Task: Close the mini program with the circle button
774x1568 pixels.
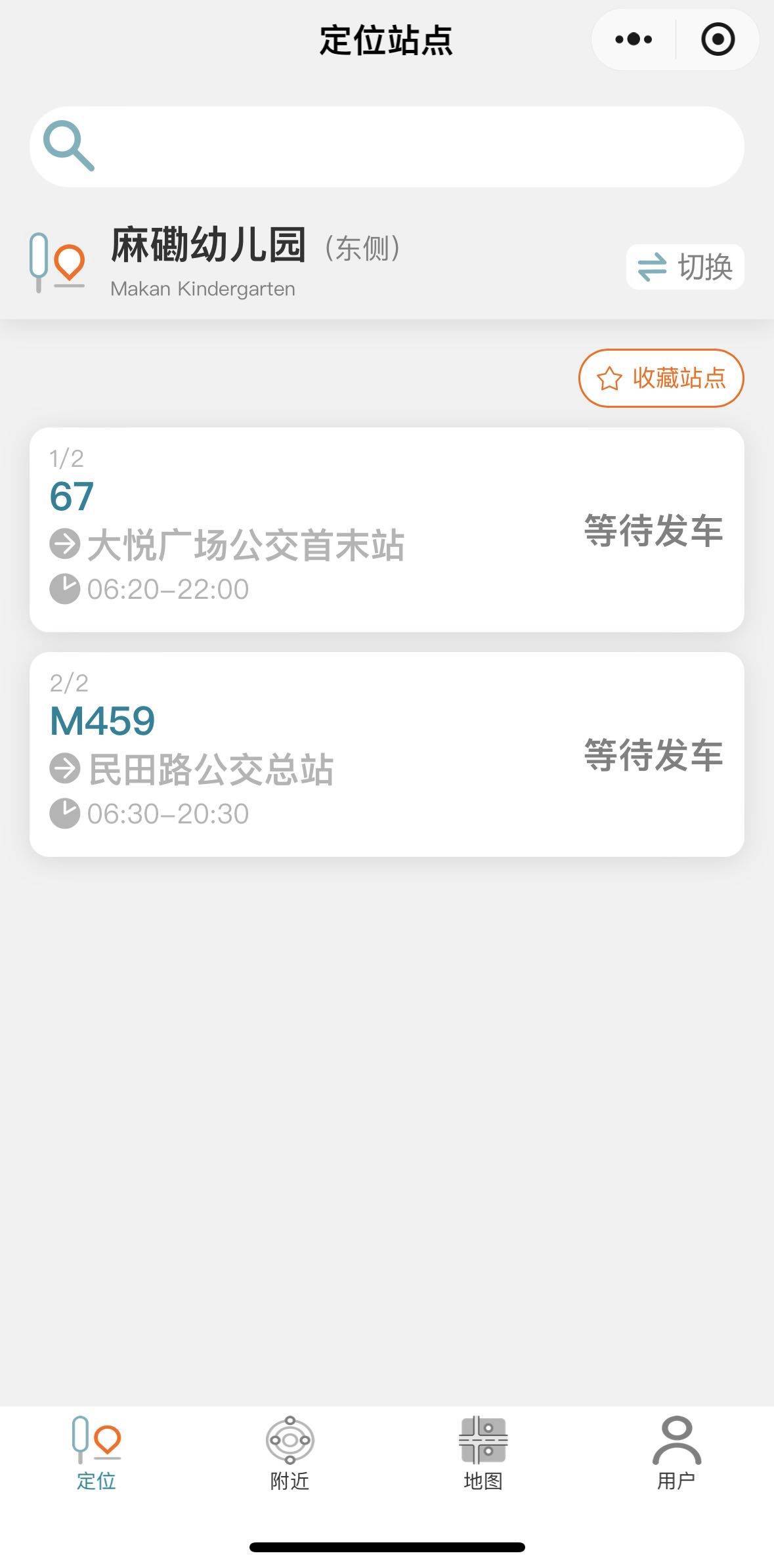Action: [718, 39]
